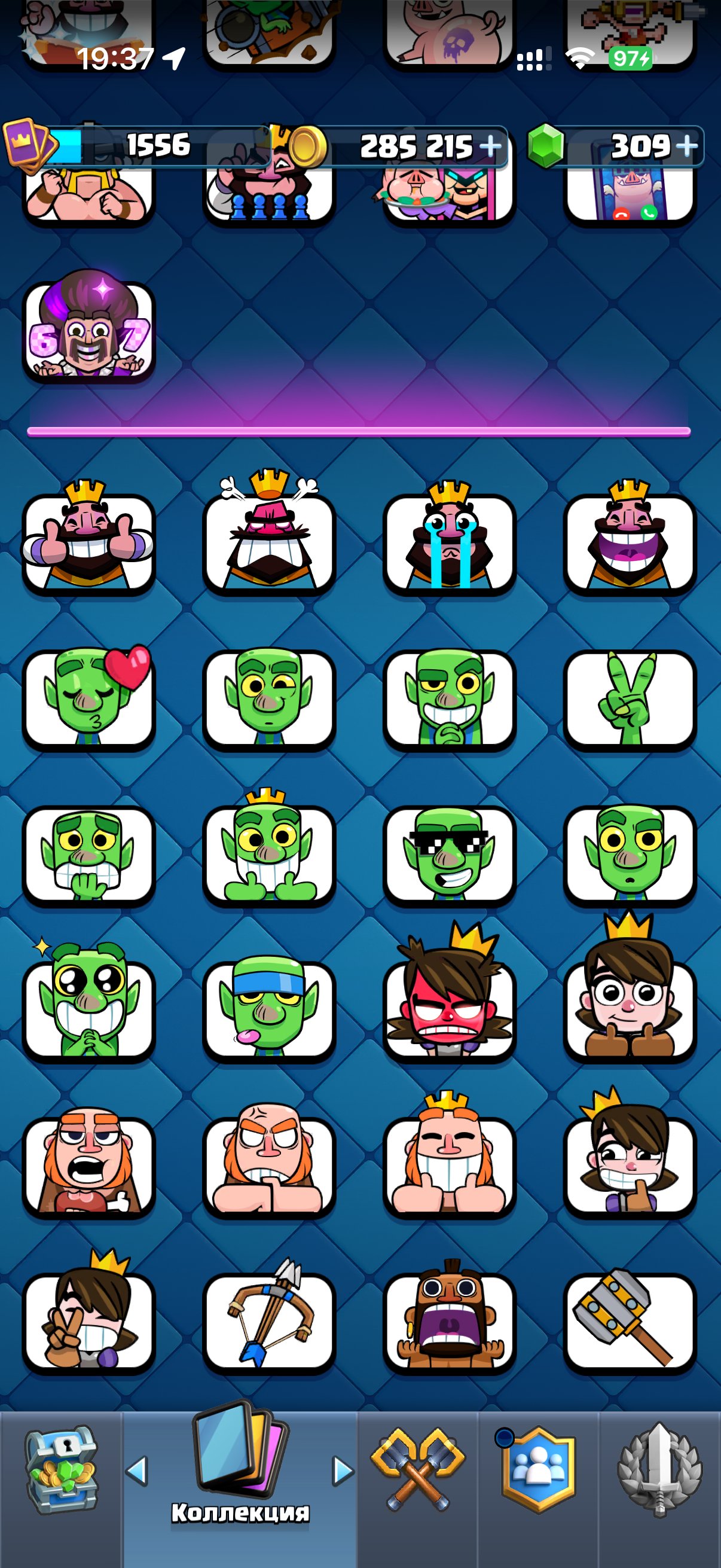Tap the plus next to gold coins
This screenshot has height=1568, width=721.
coord(490,146)
